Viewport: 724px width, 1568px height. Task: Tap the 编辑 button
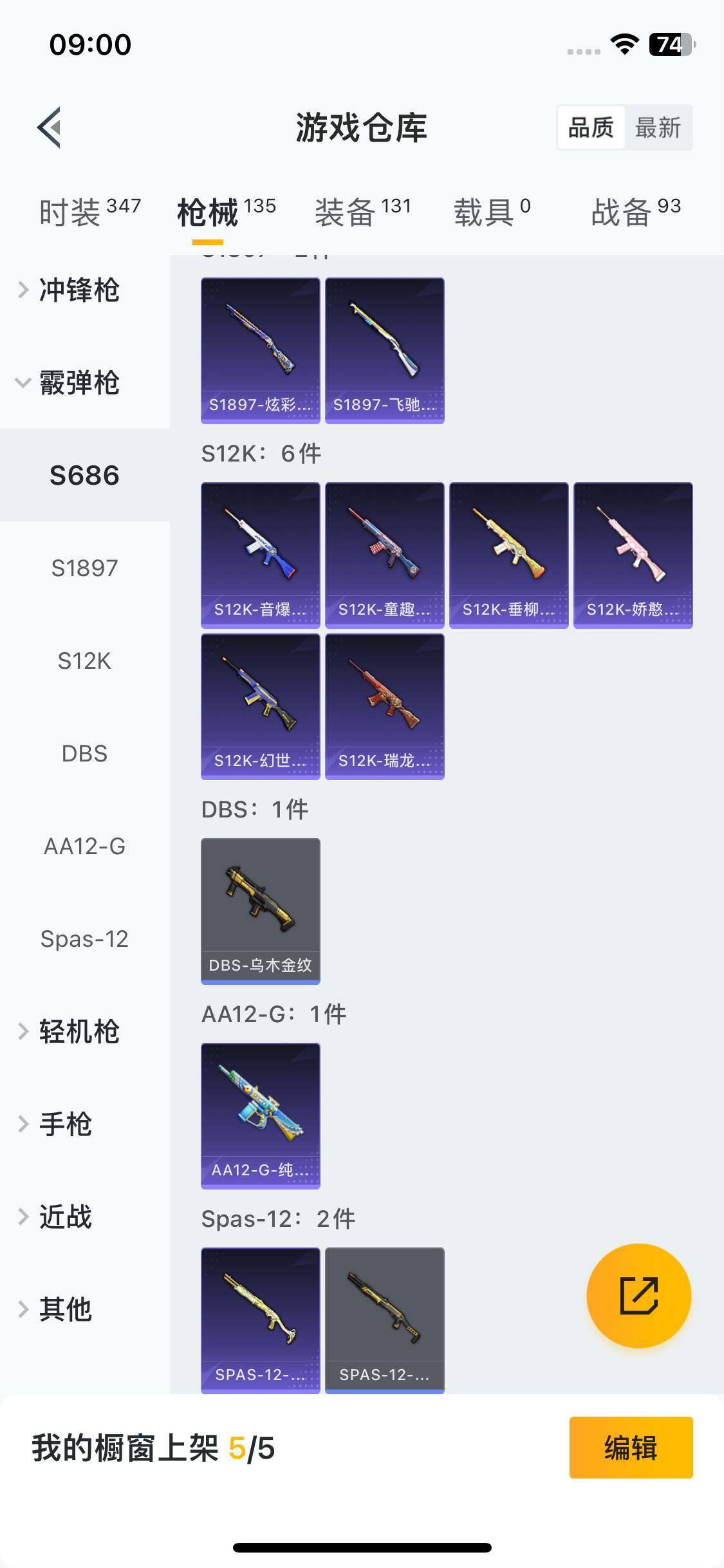(630, 1448)
